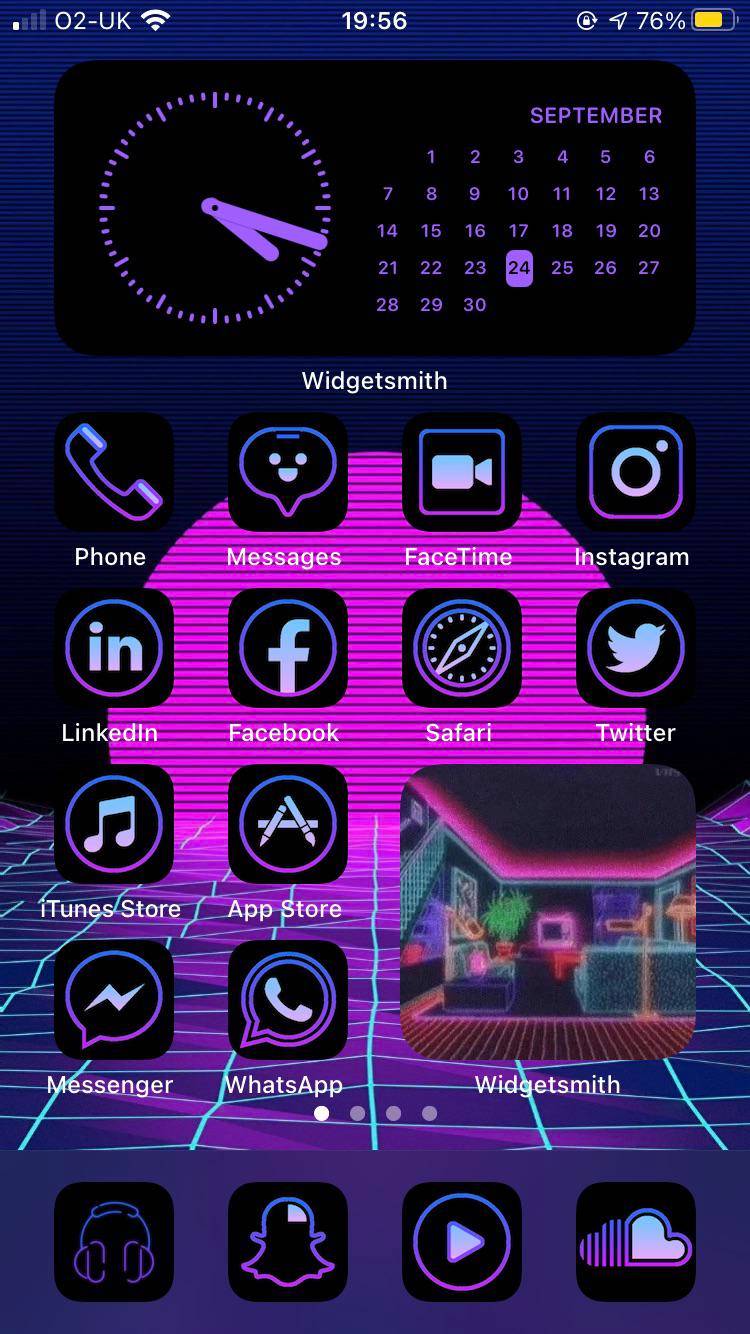Launch FaceTime
The height and width of the screenshot is (1334, 750).
point(460,472)
